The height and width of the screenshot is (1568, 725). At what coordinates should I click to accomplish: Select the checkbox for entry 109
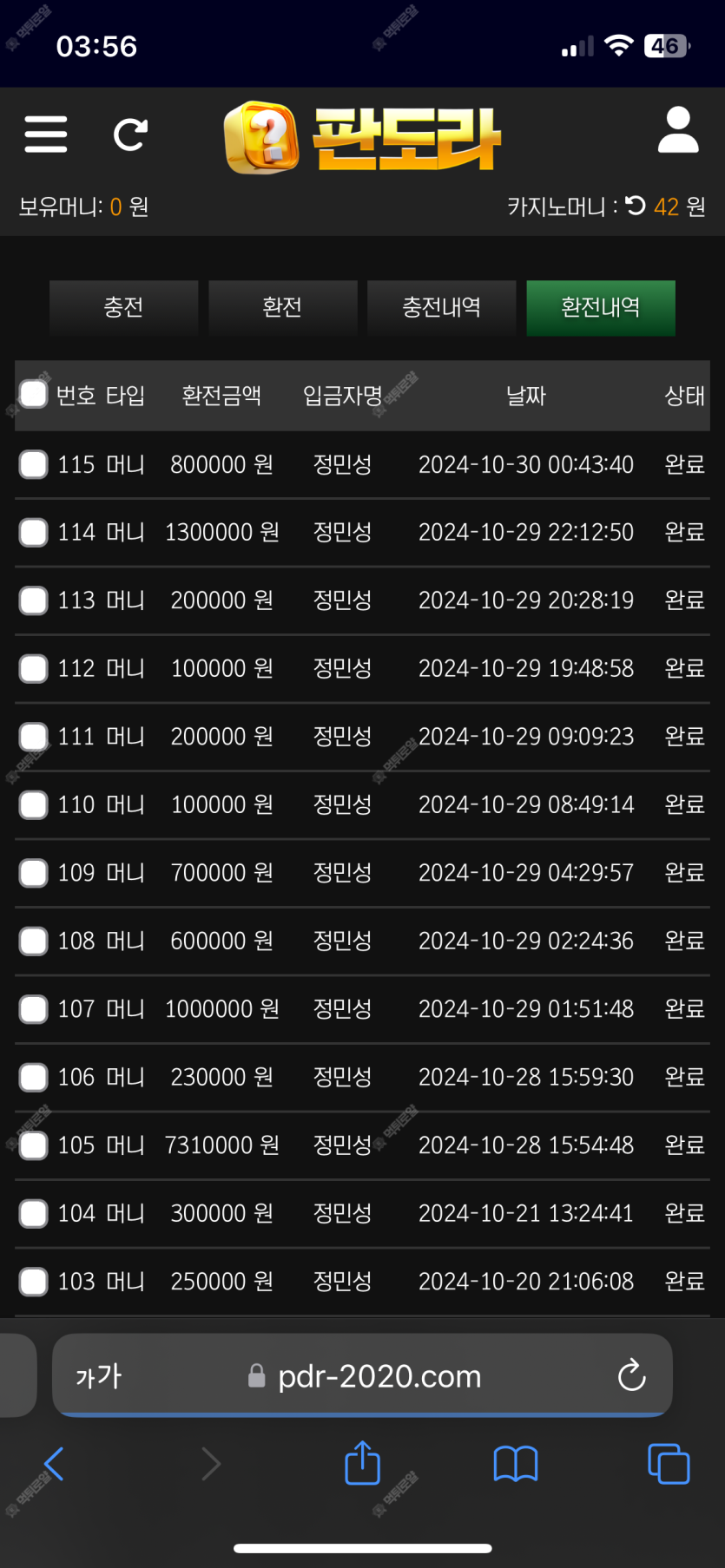33,872
